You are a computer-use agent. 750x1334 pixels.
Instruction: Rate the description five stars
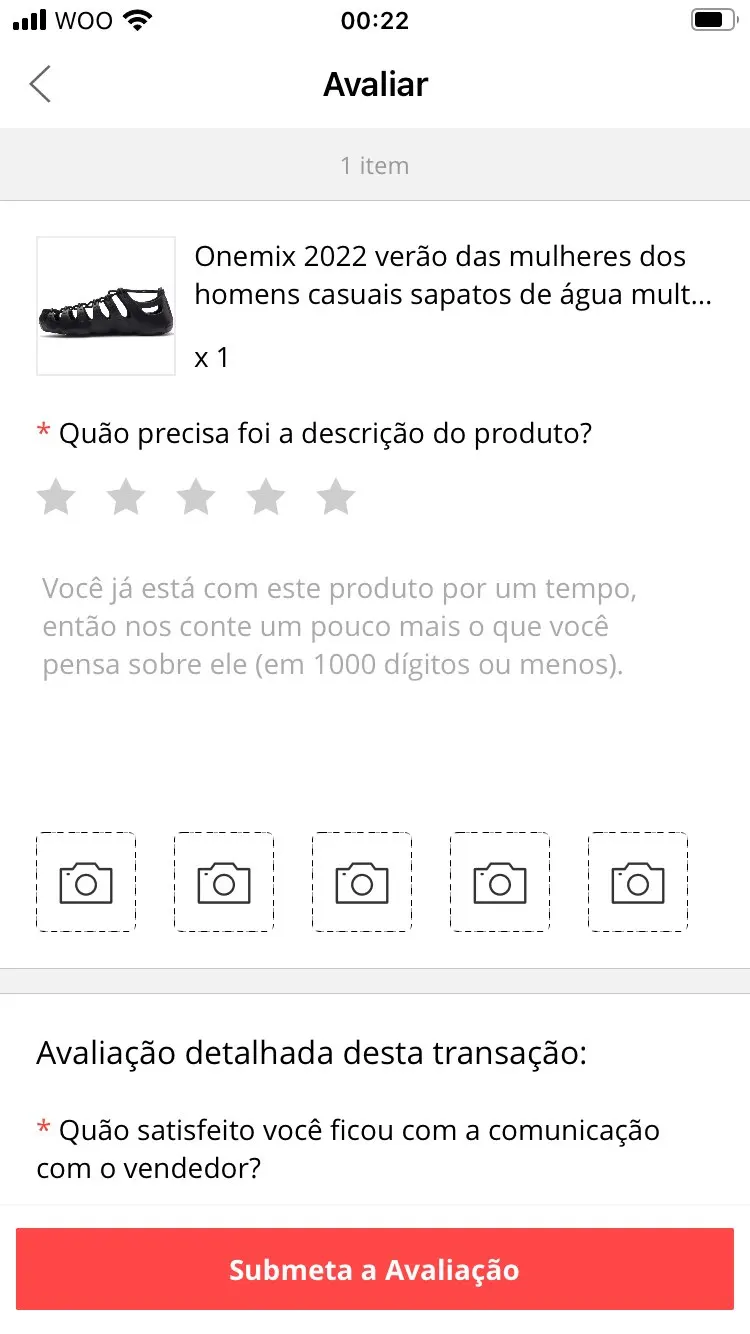click(336, 497)
